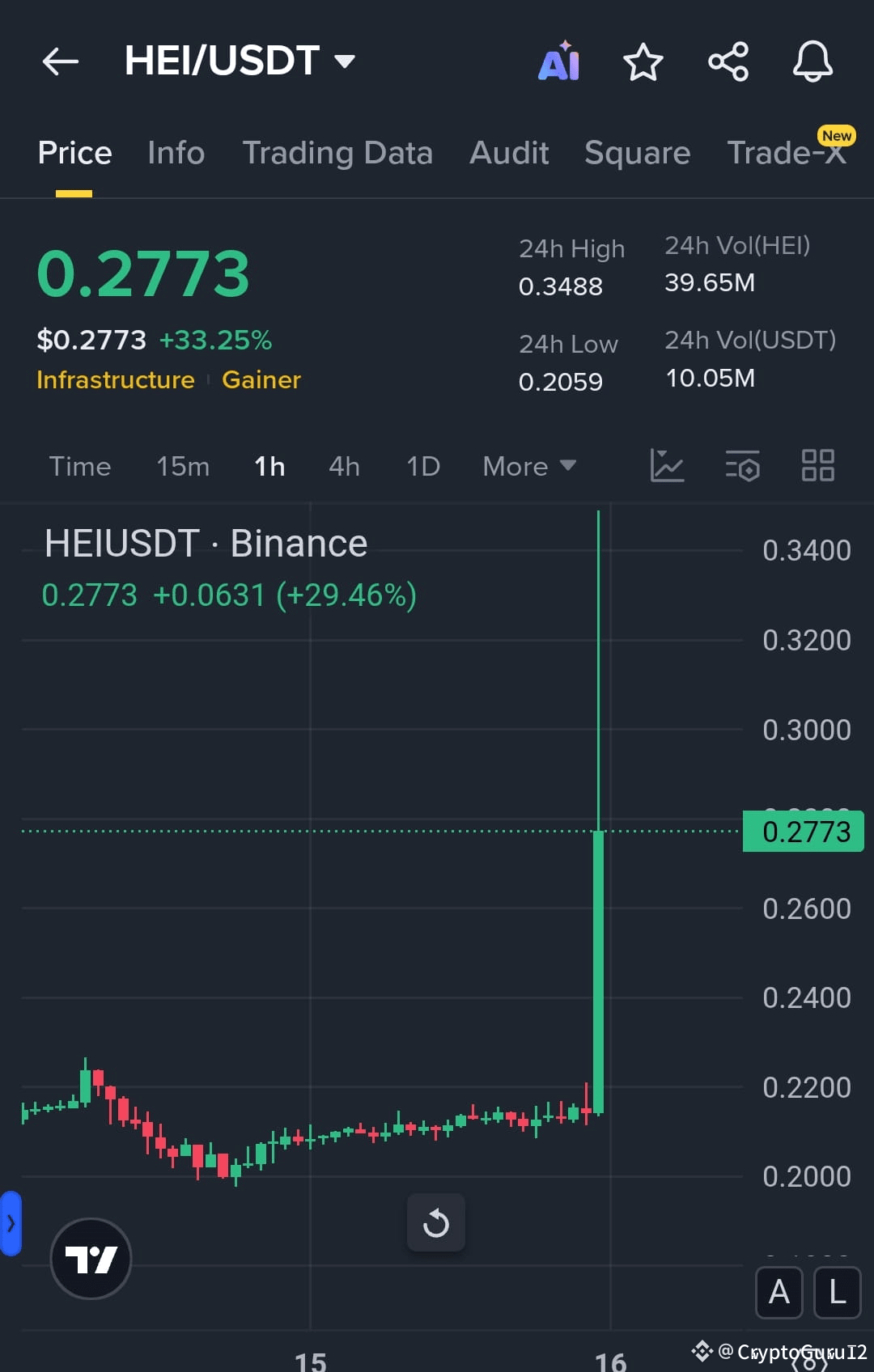Open the Trade-X dropdown with New badge
The height and width of the screenshot is (1372, 874).
787,153
